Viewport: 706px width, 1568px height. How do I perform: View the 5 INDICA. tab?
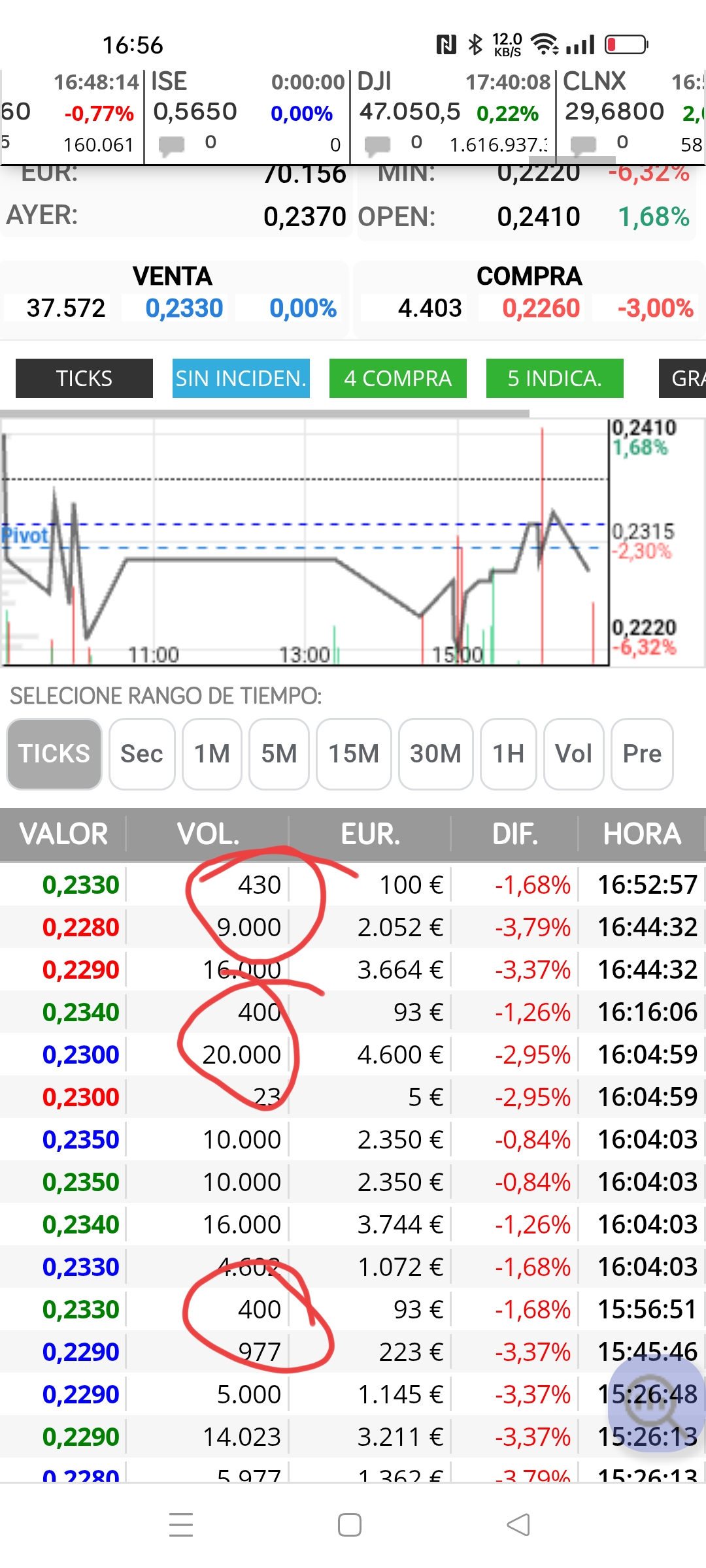(x=555, y=378)
